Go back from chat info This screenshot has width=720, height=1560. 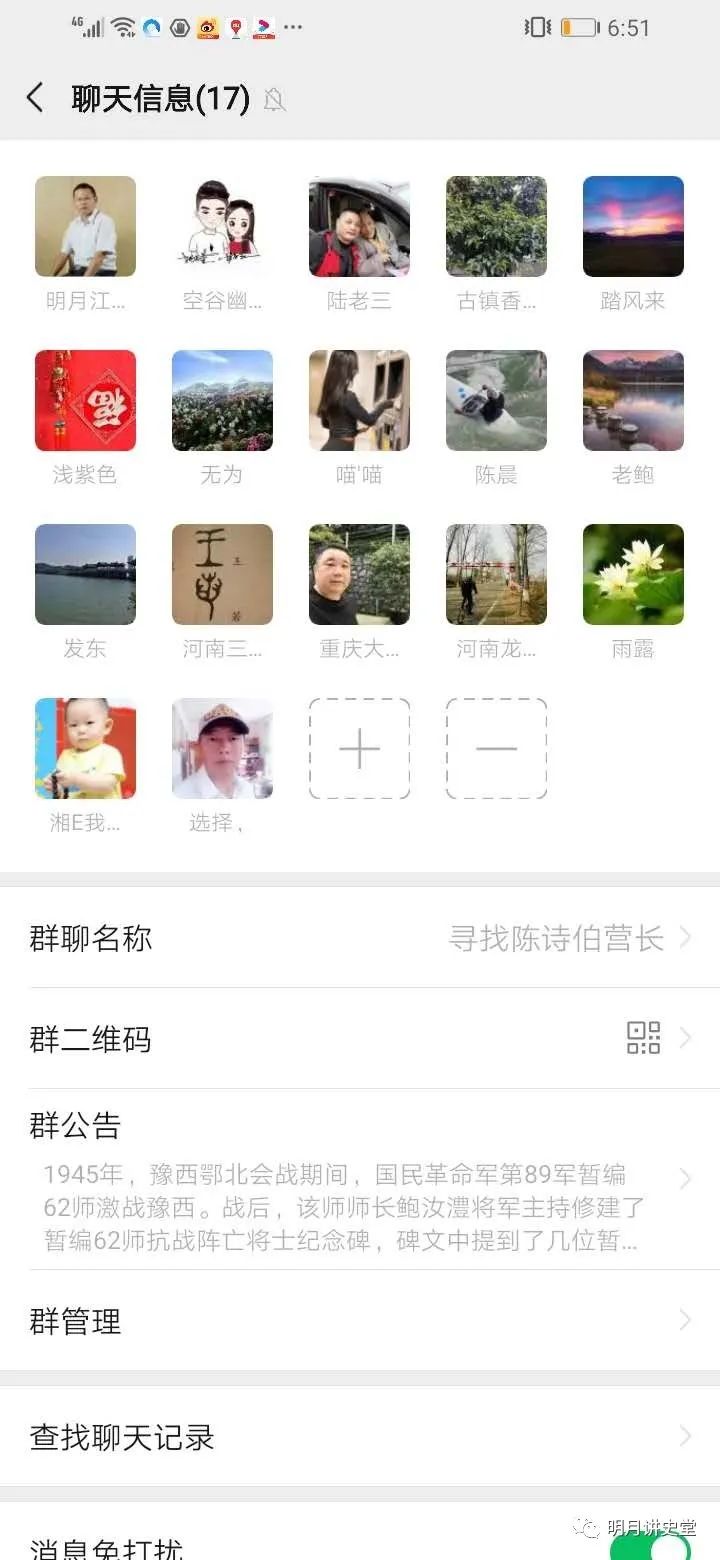click(x=35, y=98)
